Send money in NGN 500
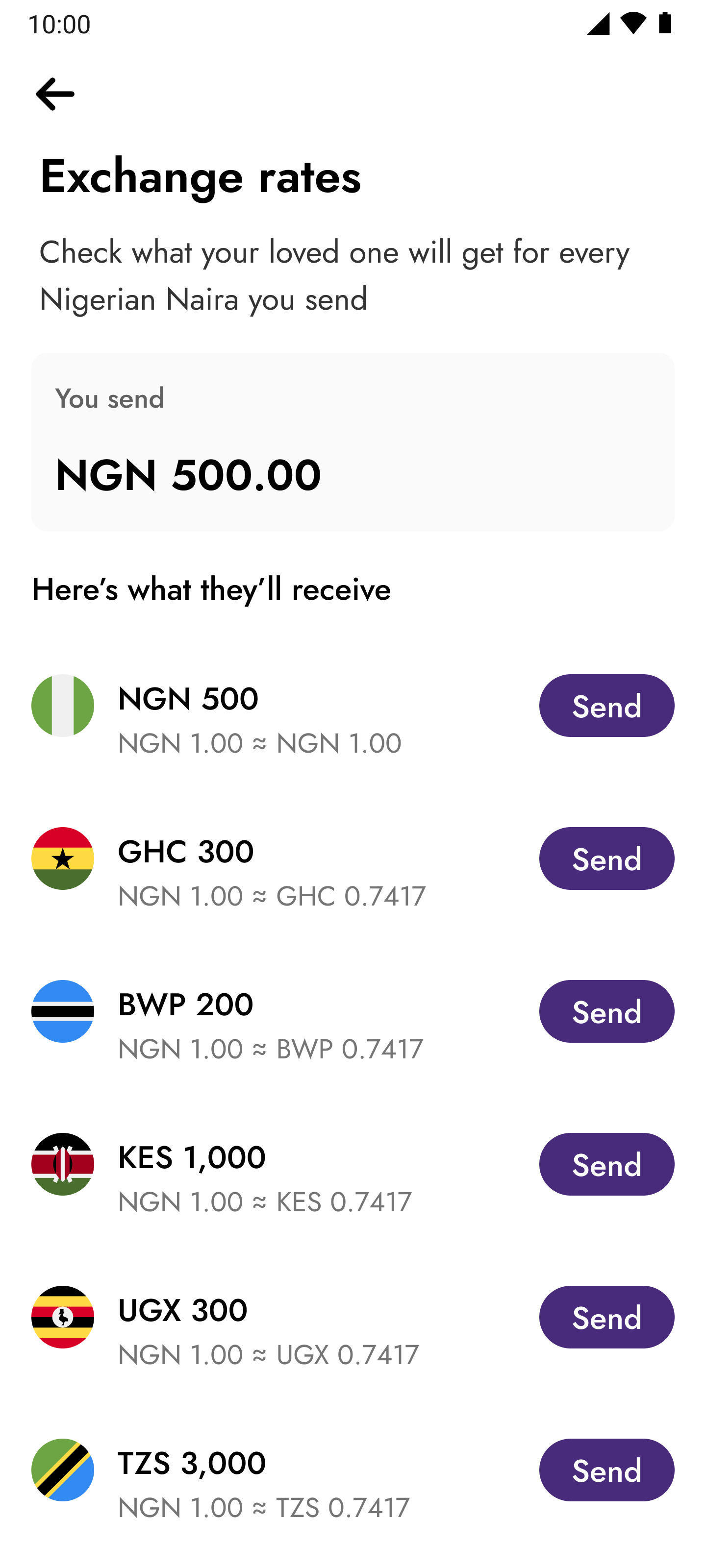This screenshot has height=1568, width=706. pos(606,706)
